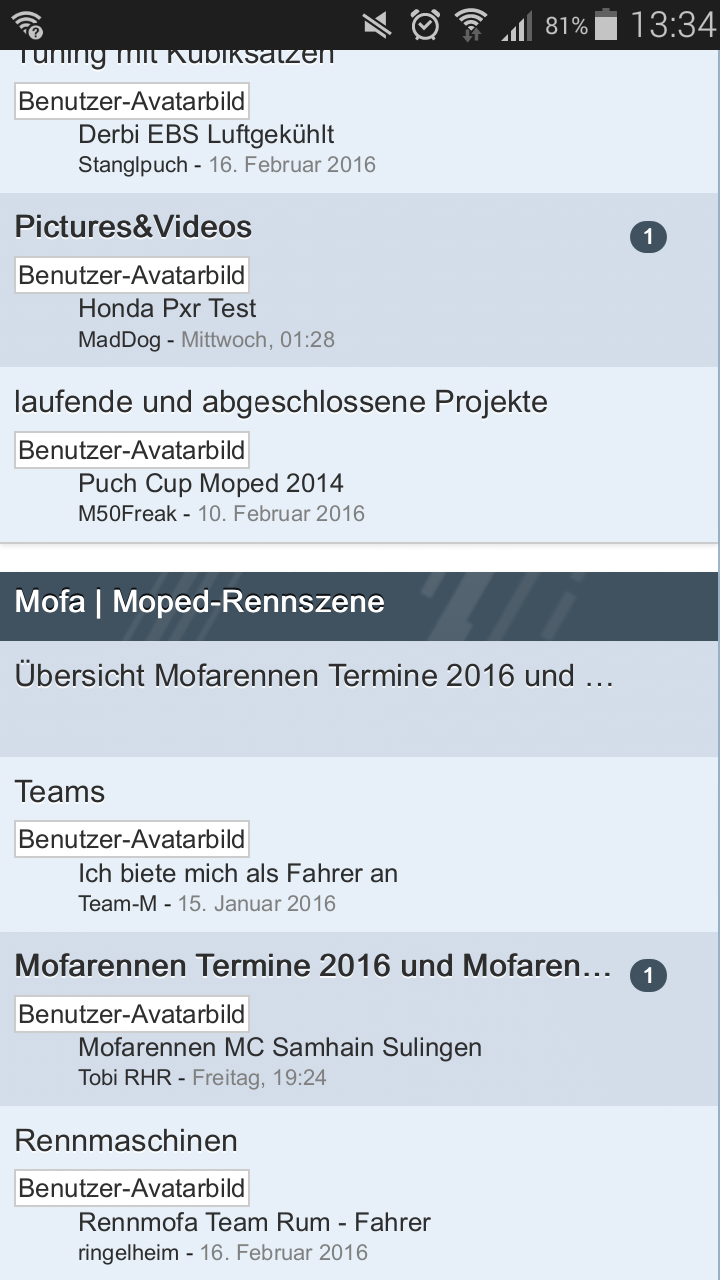View M50Freak's profile

(127, 514)
